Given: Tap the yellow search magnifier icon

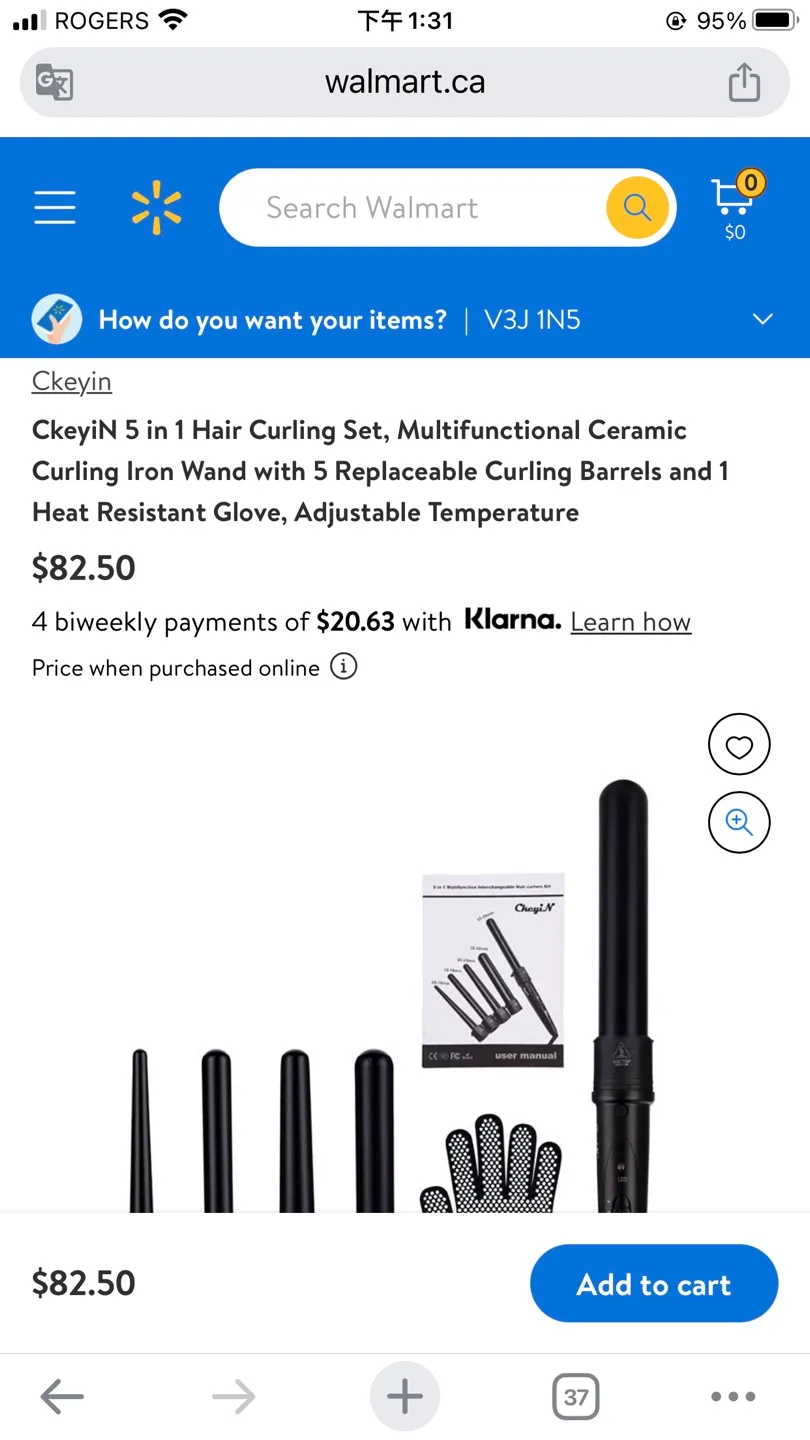Looking at the screenshot, I should click(x=637, y=207).
